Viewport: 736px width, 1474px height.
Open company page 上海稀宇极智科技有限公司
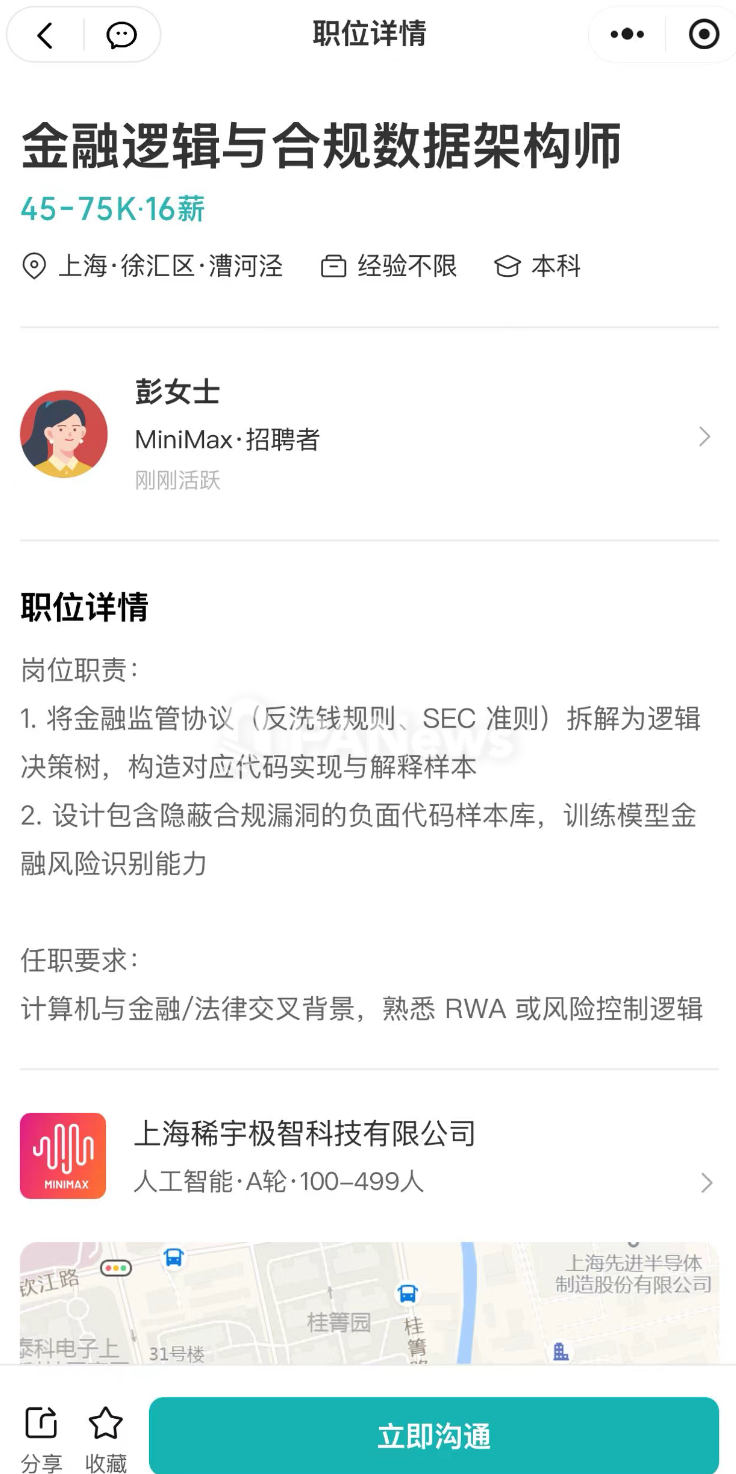(x=368, y=1156)
